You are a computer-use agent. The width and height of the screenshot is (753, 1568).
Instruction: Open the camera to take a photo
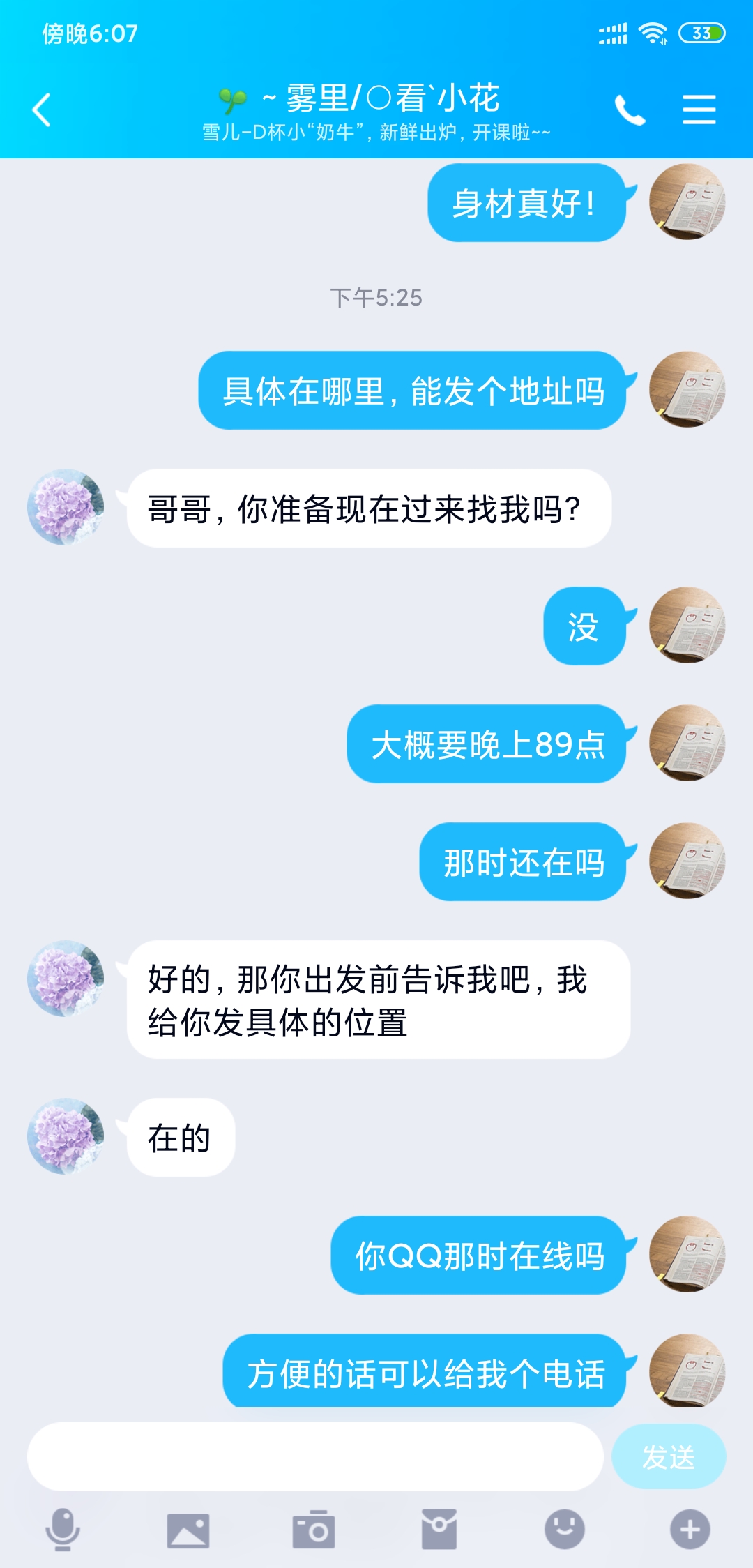314,1530
